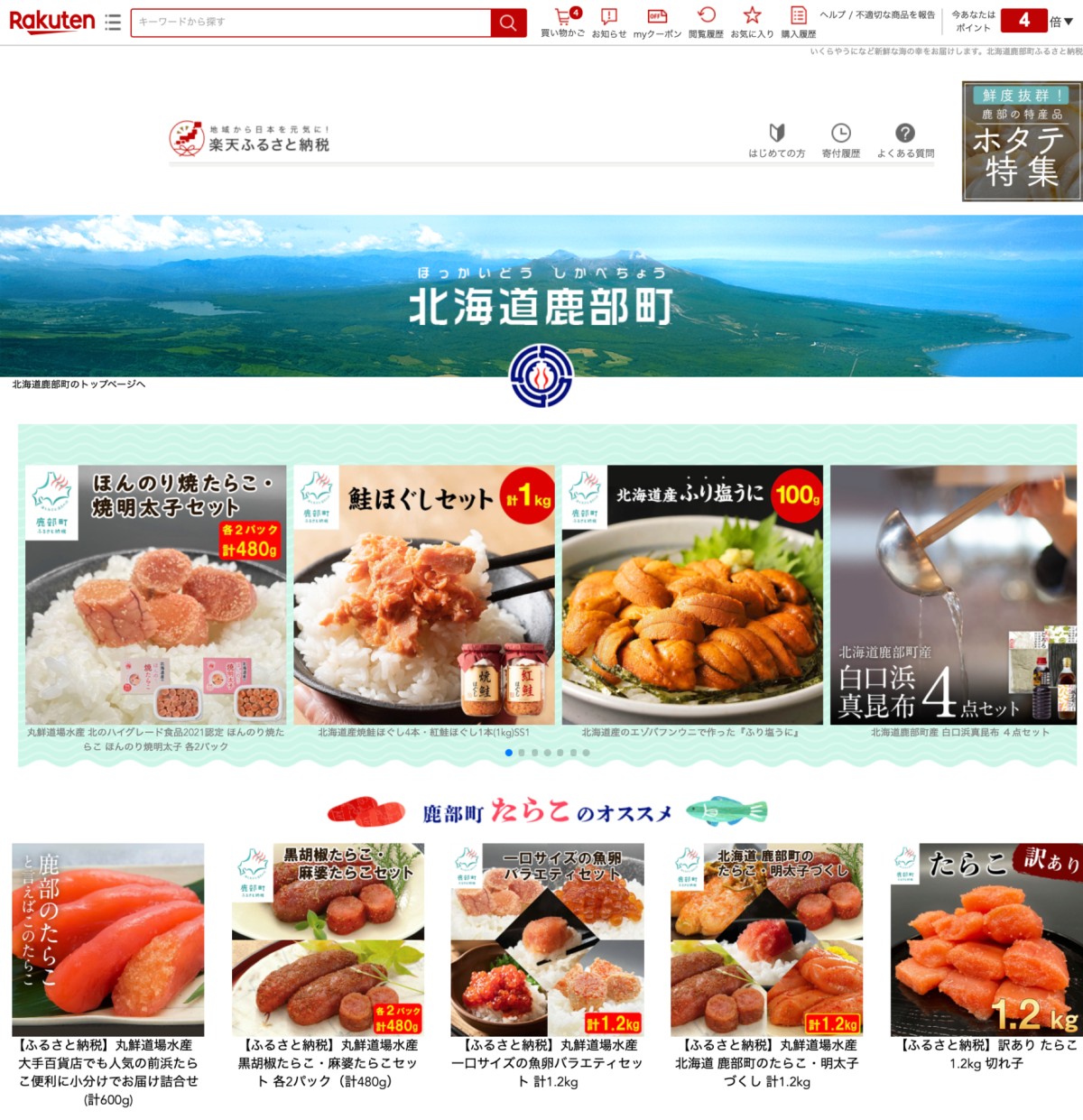Open the Rakuten category menu icon

113,23
